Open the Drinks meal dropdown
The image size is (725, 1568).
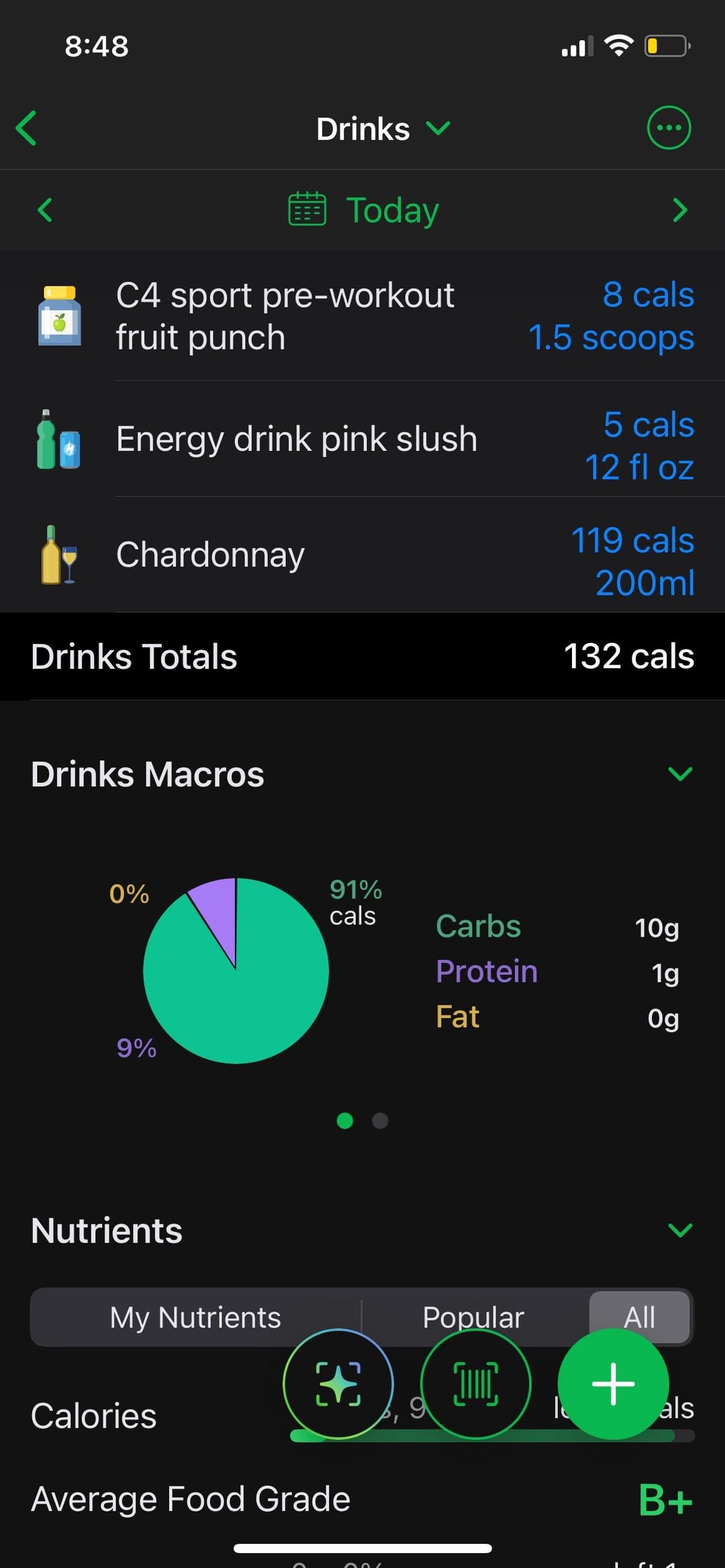pos(383,128)
